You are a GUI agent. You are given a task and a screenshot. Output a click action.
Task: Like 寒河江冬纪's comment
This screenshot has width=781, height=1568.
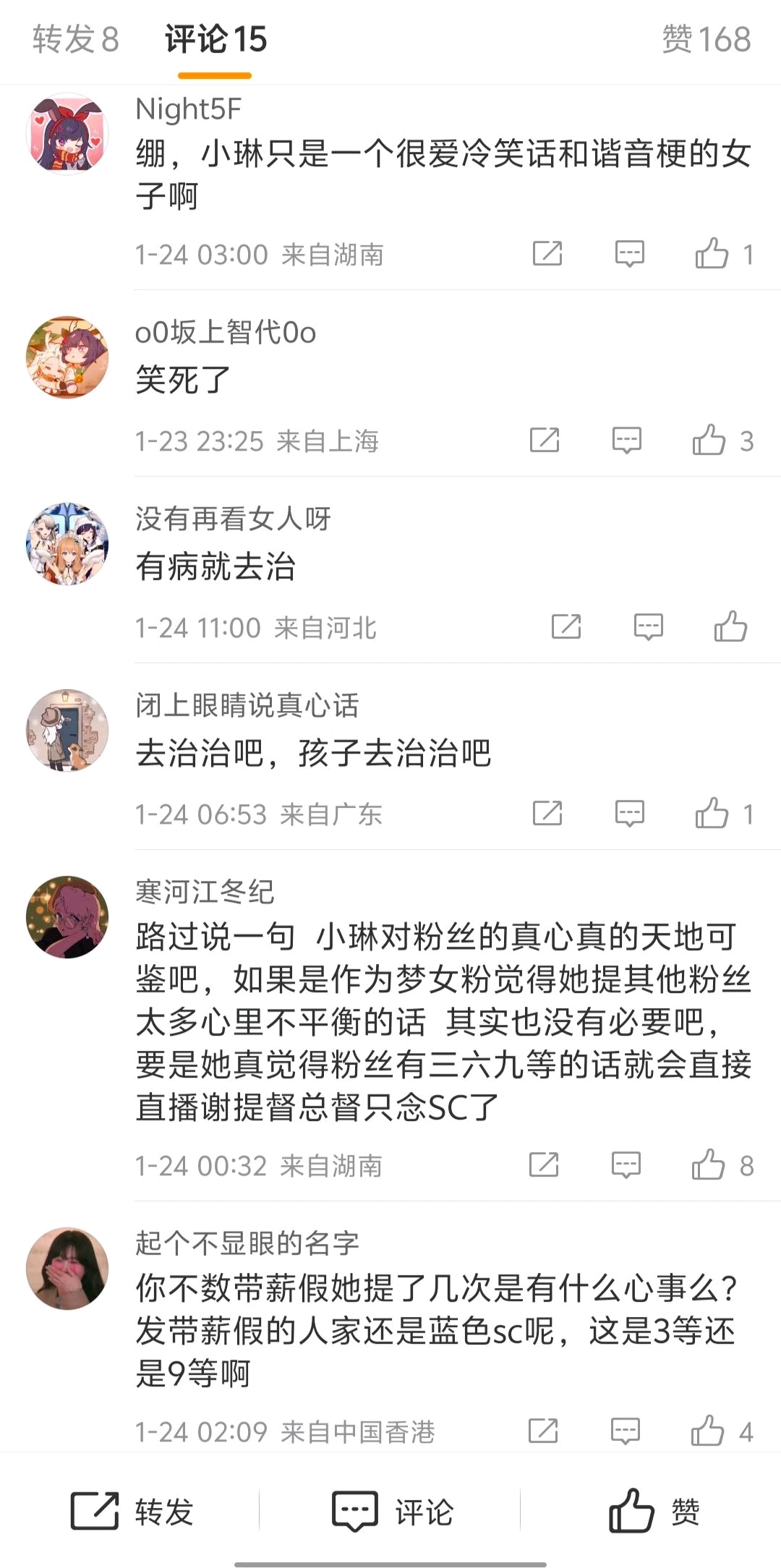coord(709,1165)
